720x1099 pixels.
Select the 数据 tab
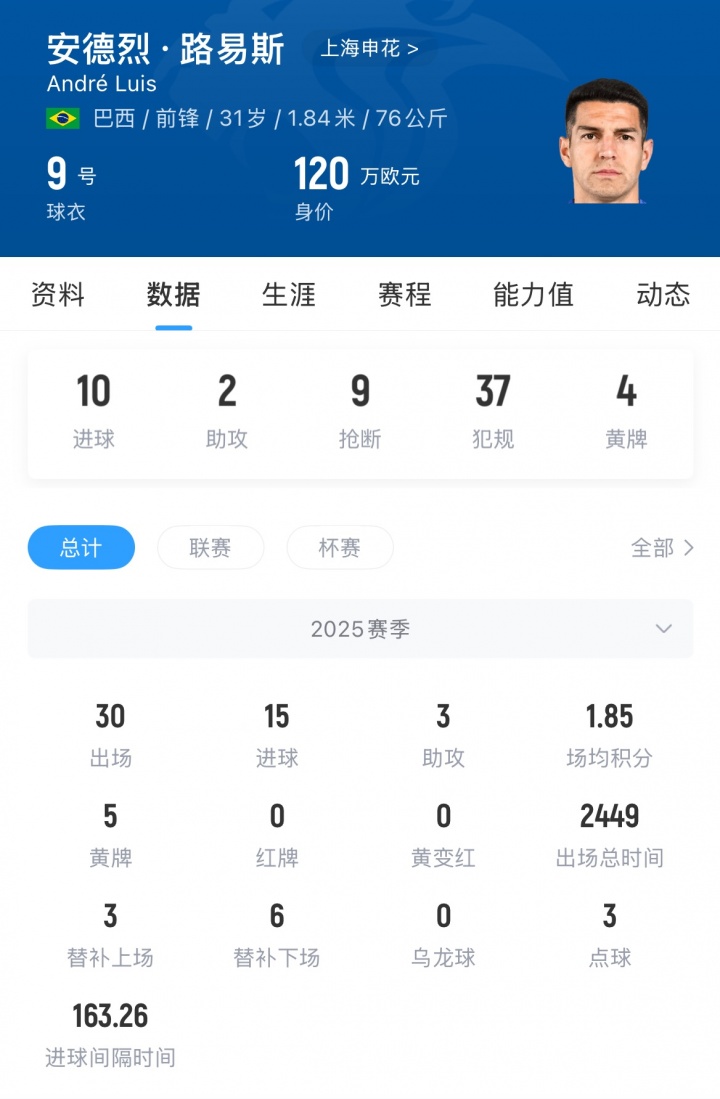(x=173, y=295)
